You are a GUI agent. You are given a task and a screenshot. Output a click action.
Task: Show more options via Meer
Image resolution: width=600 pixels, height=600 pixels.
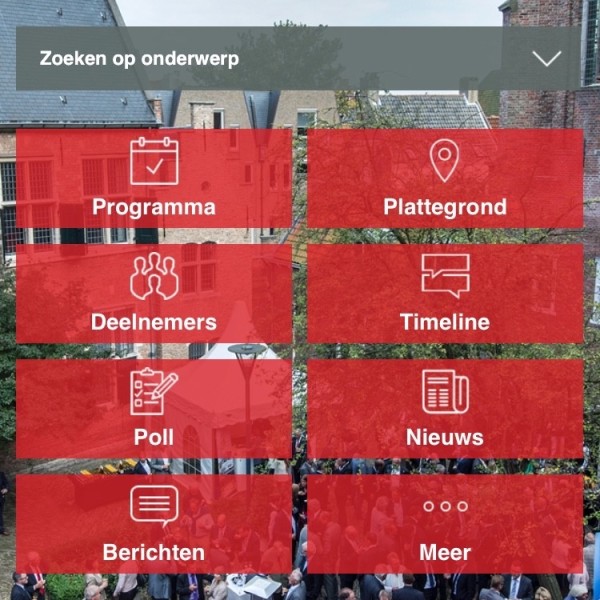click(x=445, y=524)
